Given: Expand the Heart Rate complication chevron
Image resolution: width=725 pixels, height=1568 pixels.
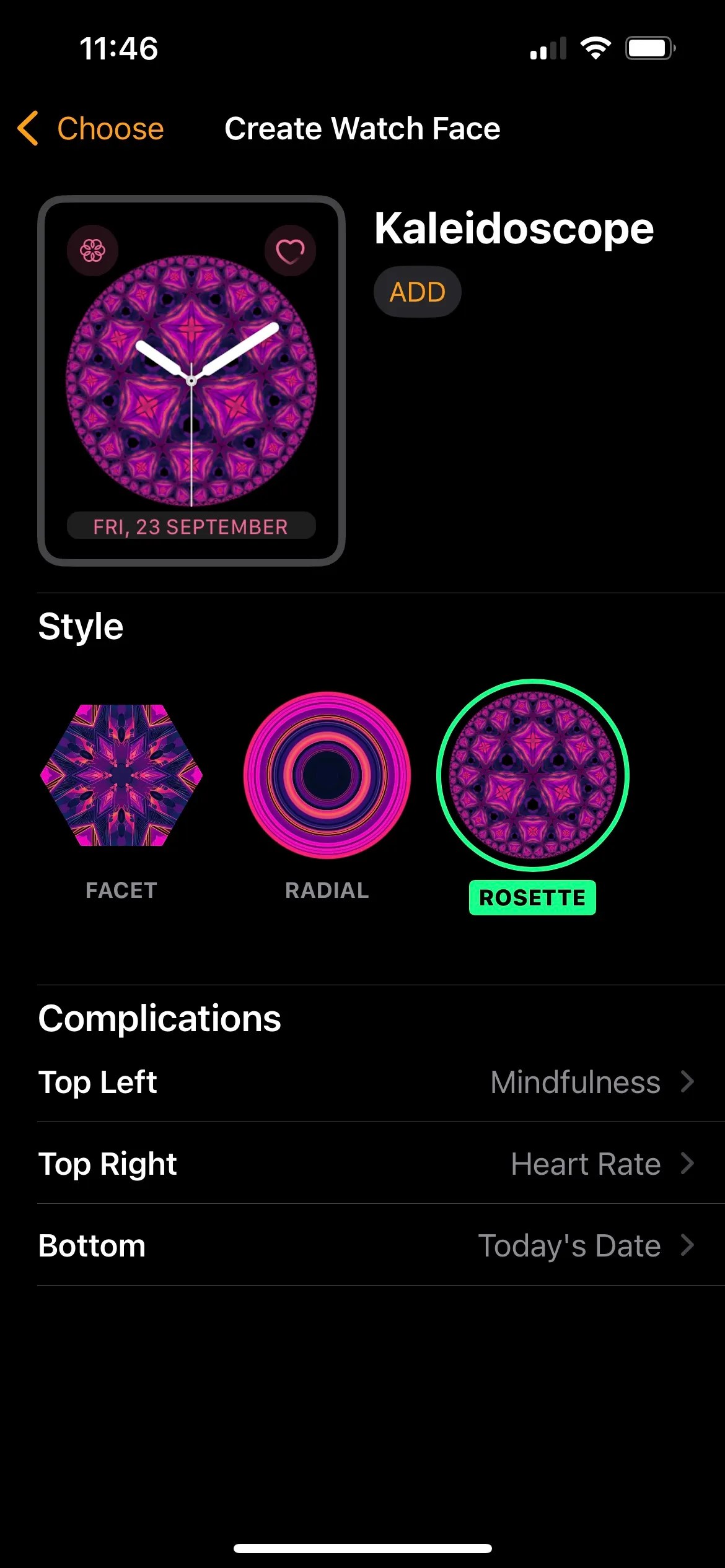Looking at the screenshot, I should [687, 1164].
